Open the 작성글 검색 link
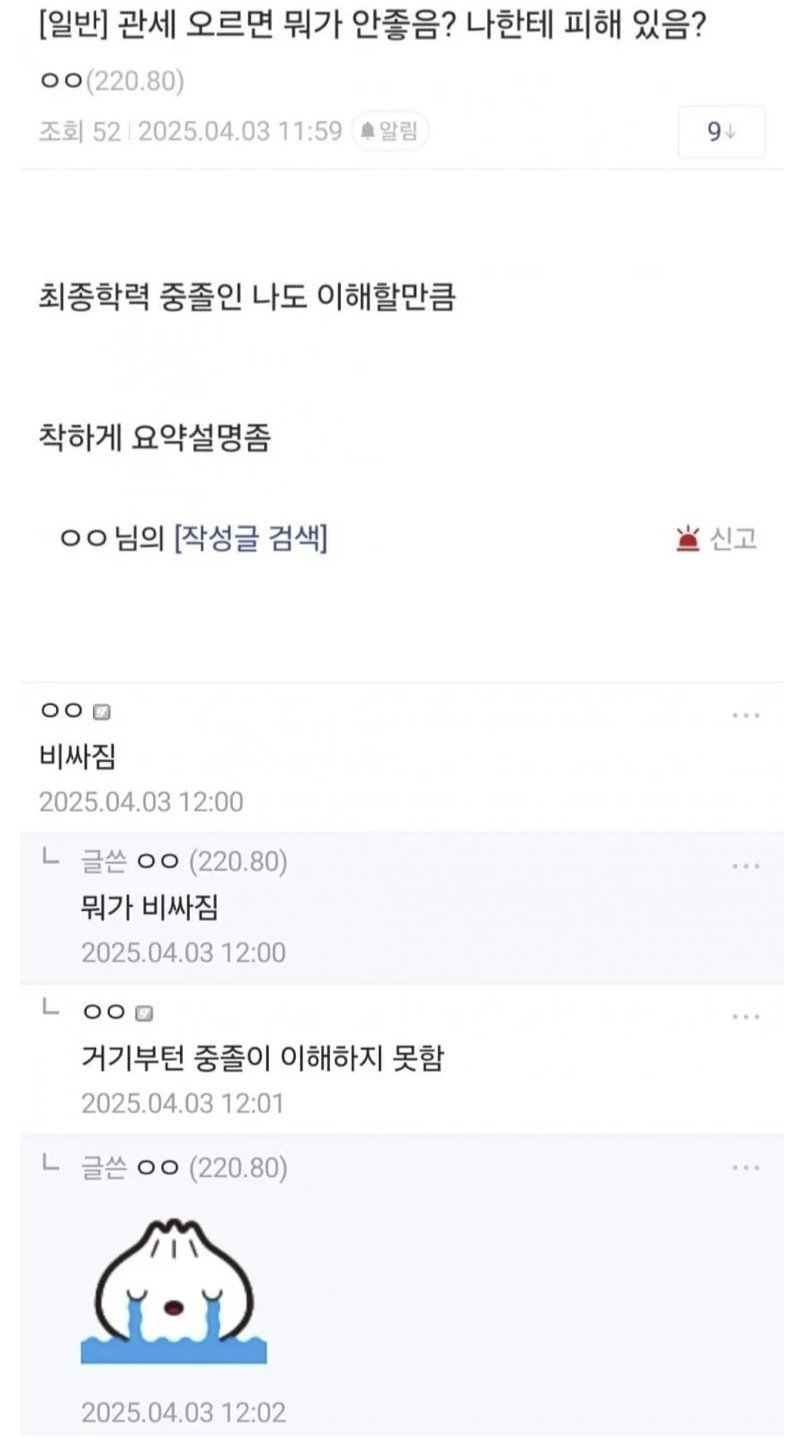 (x=251, y=539)
